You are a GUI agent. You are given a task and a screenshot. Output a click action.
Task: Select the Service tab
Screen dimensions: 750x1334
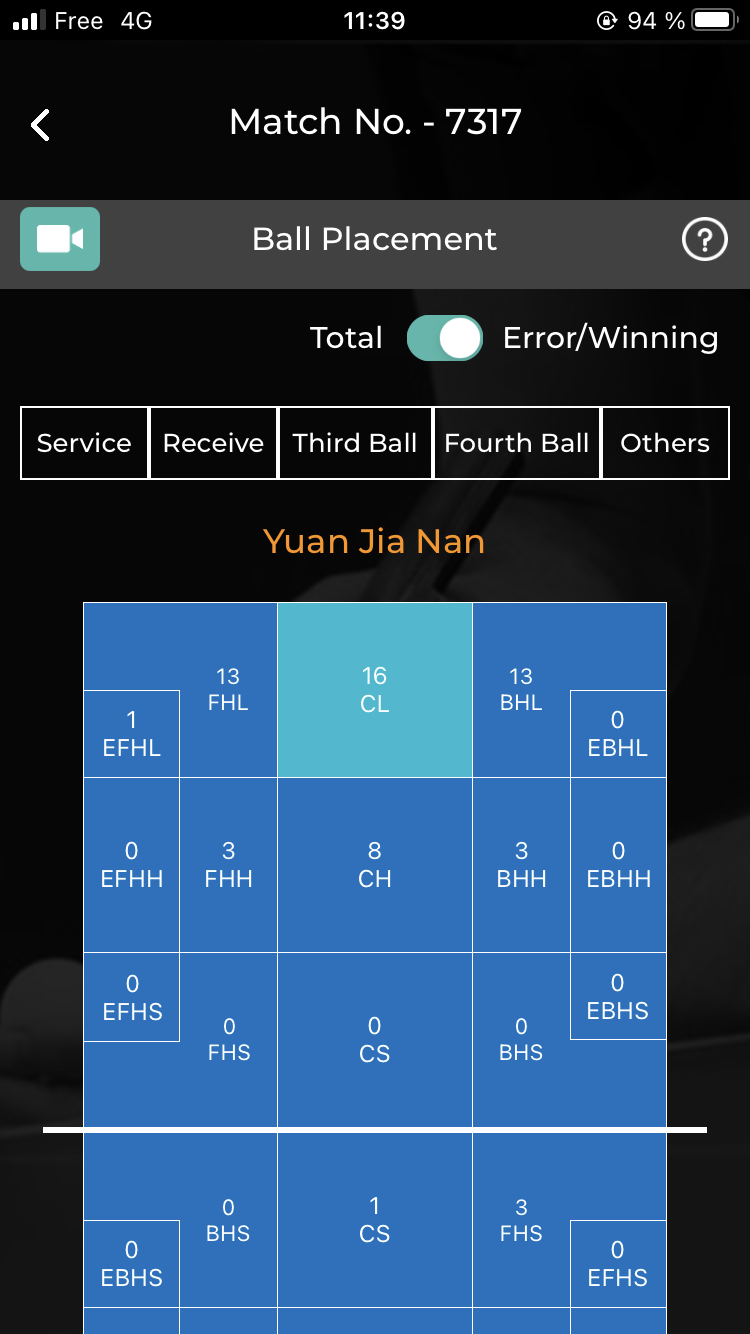[x=84, y=443]
